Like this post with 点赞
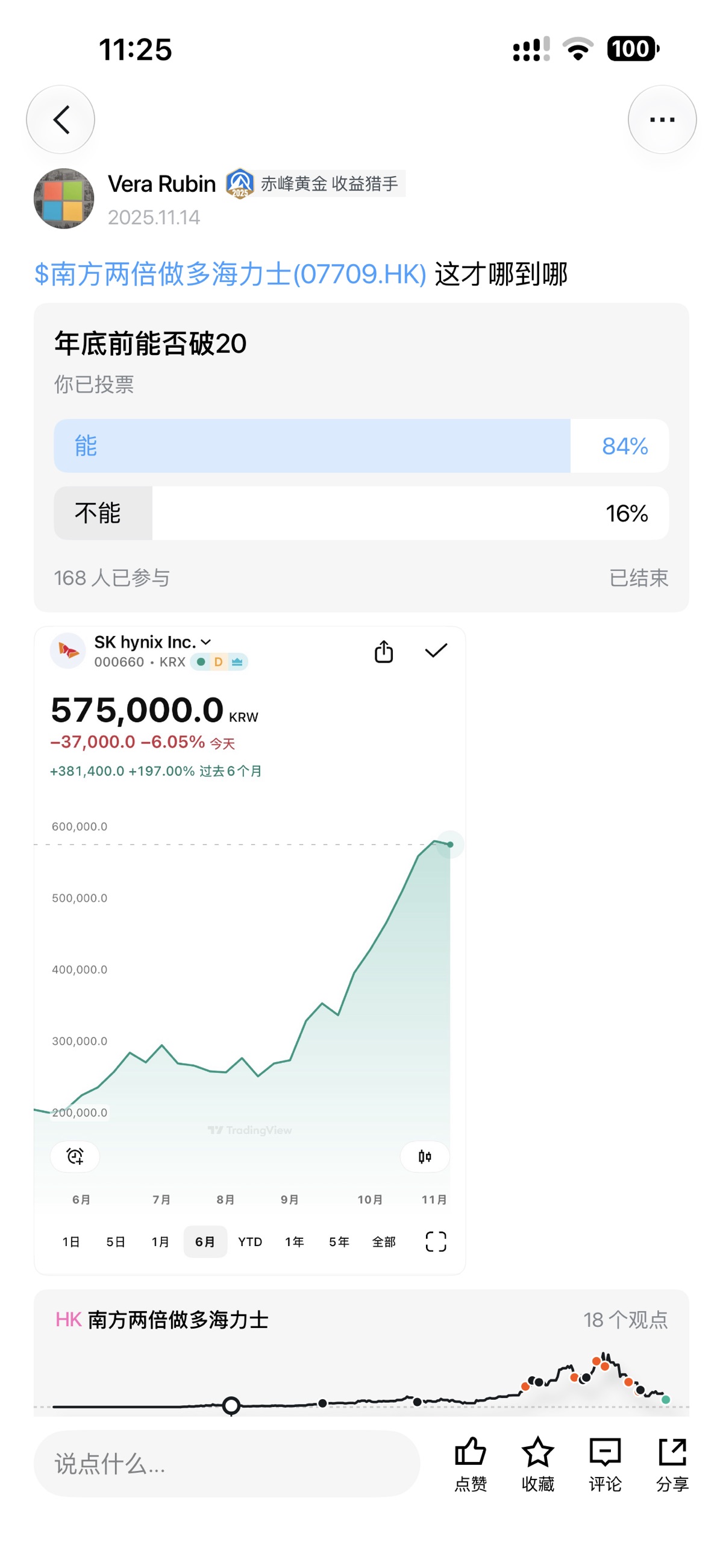The image size is (723, 1568). [471, 1464]
